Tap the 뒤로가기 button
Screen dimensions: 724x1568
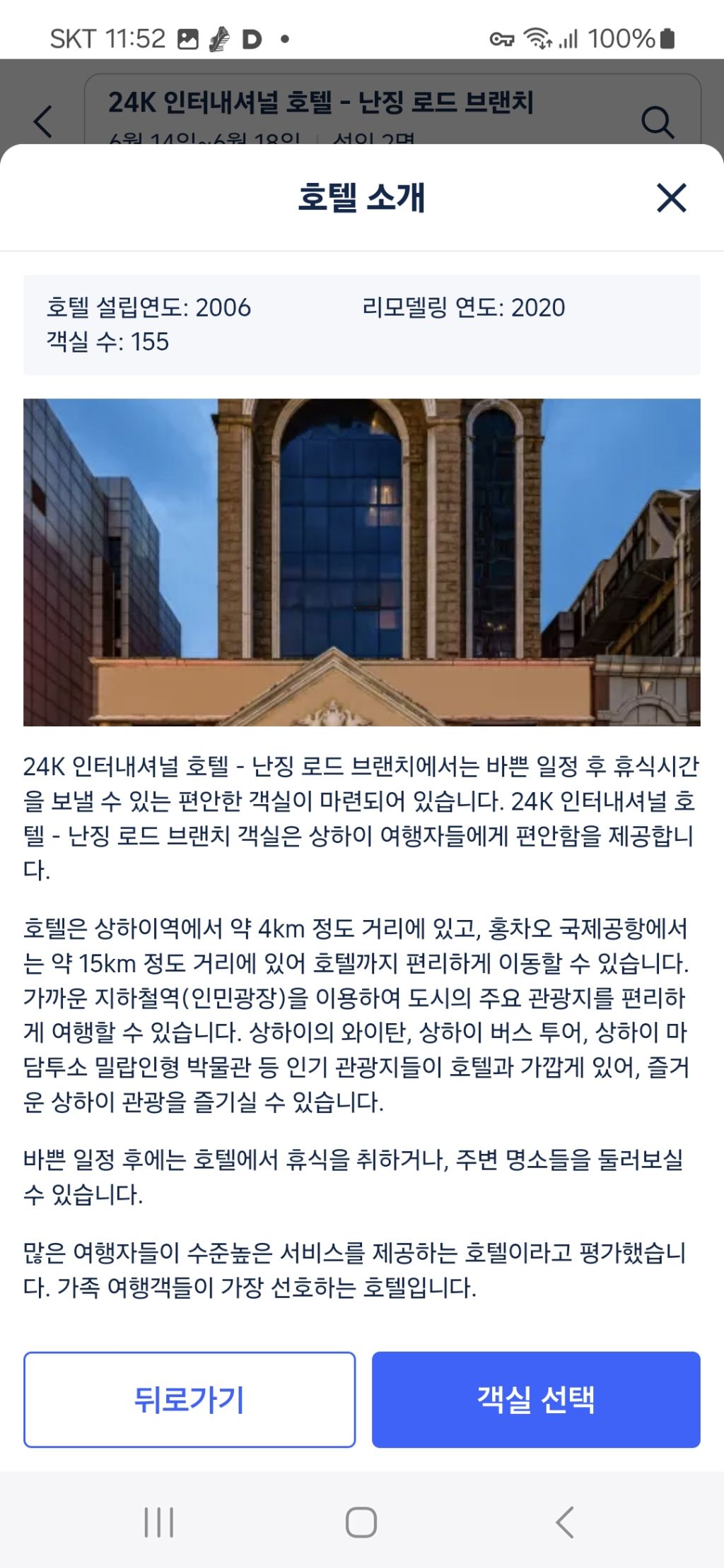point(189,1399)
